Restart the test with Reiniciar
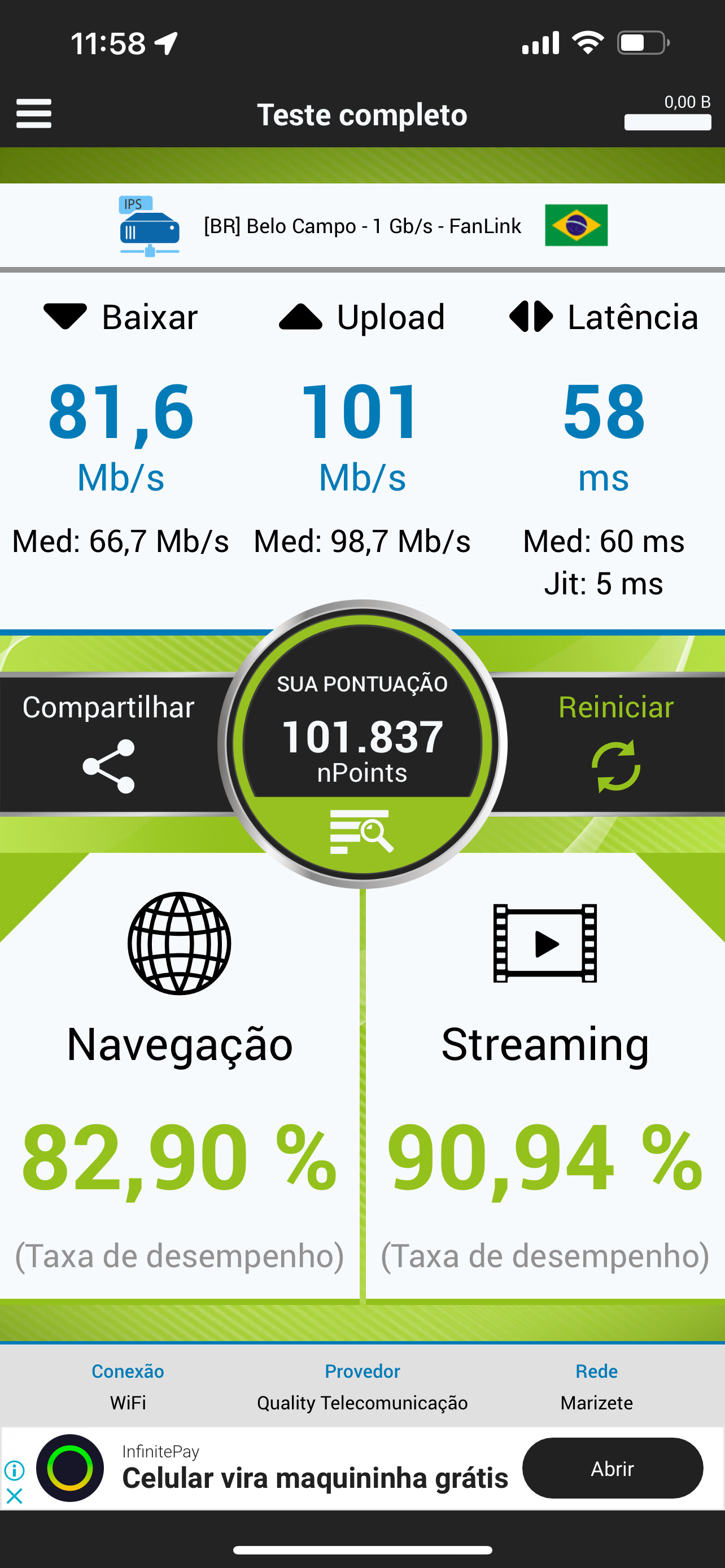Image resolution: width=725 pixels, height=1568 pixels. click(x=615, y=744)
